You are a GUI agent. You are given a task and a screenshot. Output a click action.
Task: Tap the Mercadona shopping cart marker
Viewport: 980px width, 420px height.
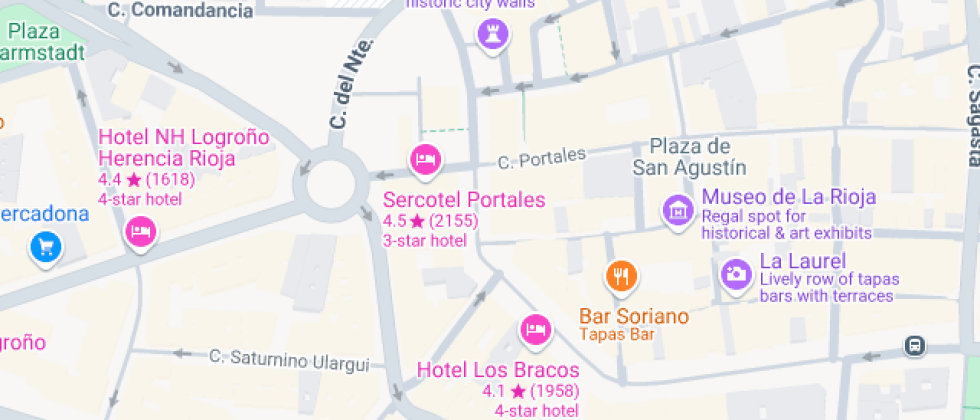pyautogui.click(x=44, y=245)
